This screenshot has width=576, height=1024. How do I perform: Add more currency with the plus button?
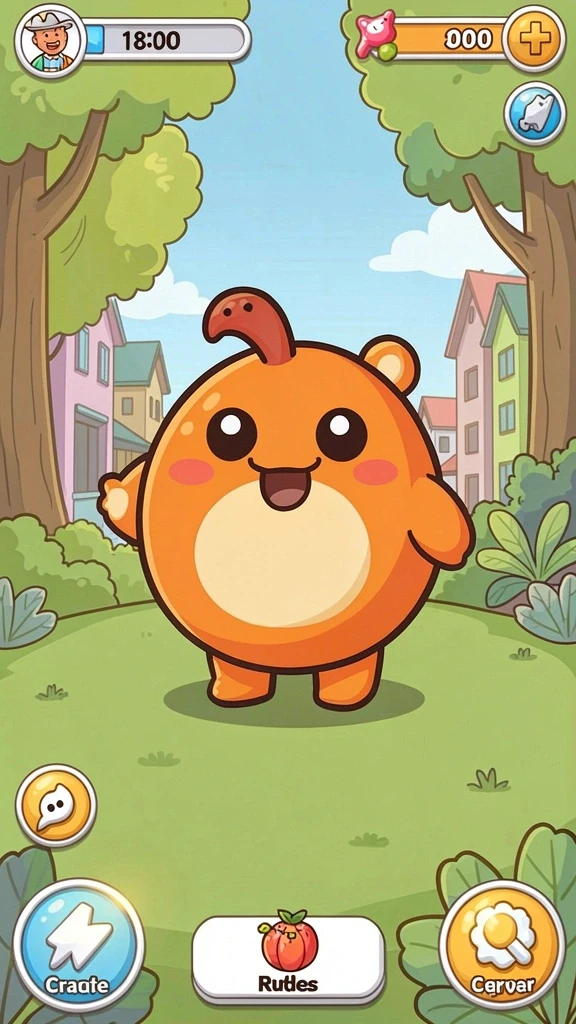pyautogui.click(x=534, y=39)
